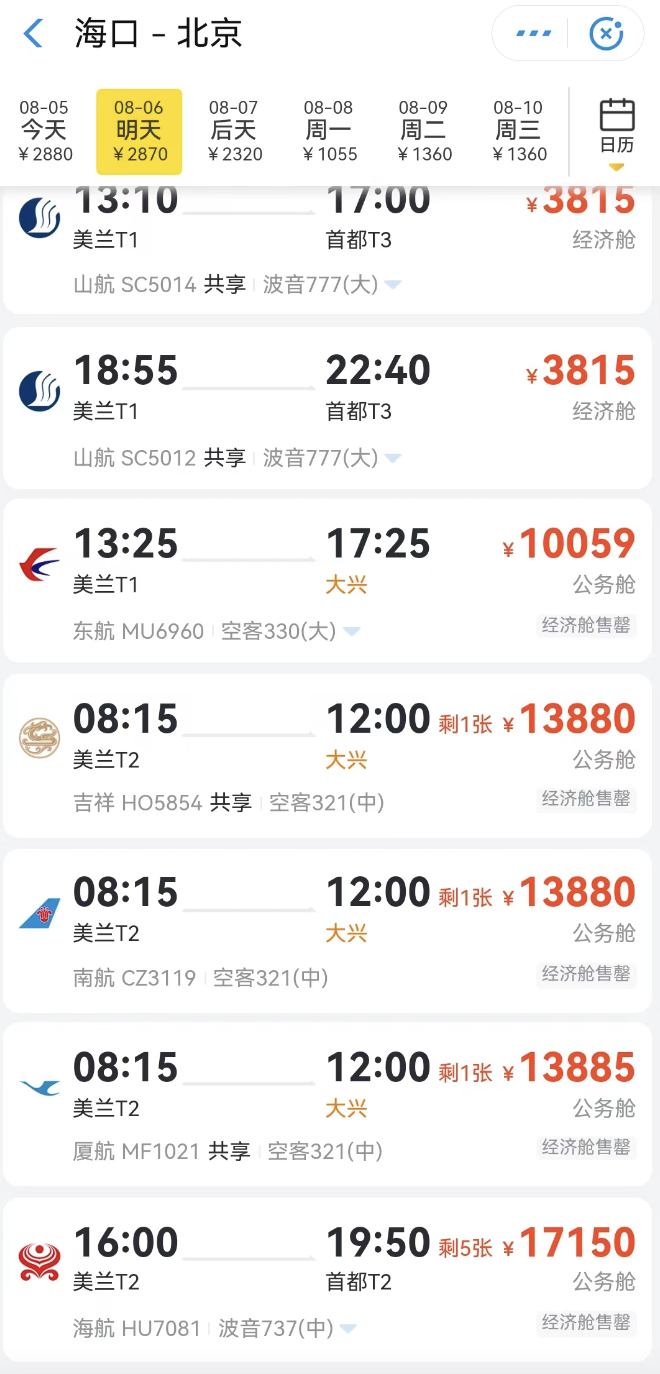The width and height of the screenshot is (660, 1374).
Task: Open the 东航 MU6960 business class flight
Action: click(x=328, y=581)
